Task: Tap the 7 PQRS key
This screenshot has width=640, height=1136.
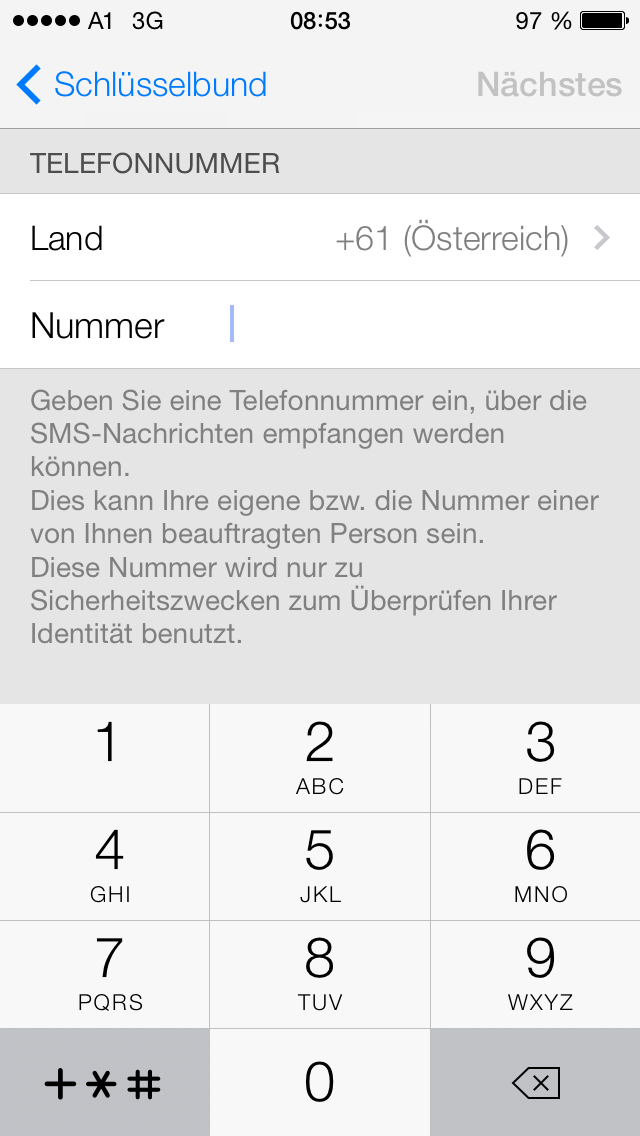Action: click(x=105, y=974)
